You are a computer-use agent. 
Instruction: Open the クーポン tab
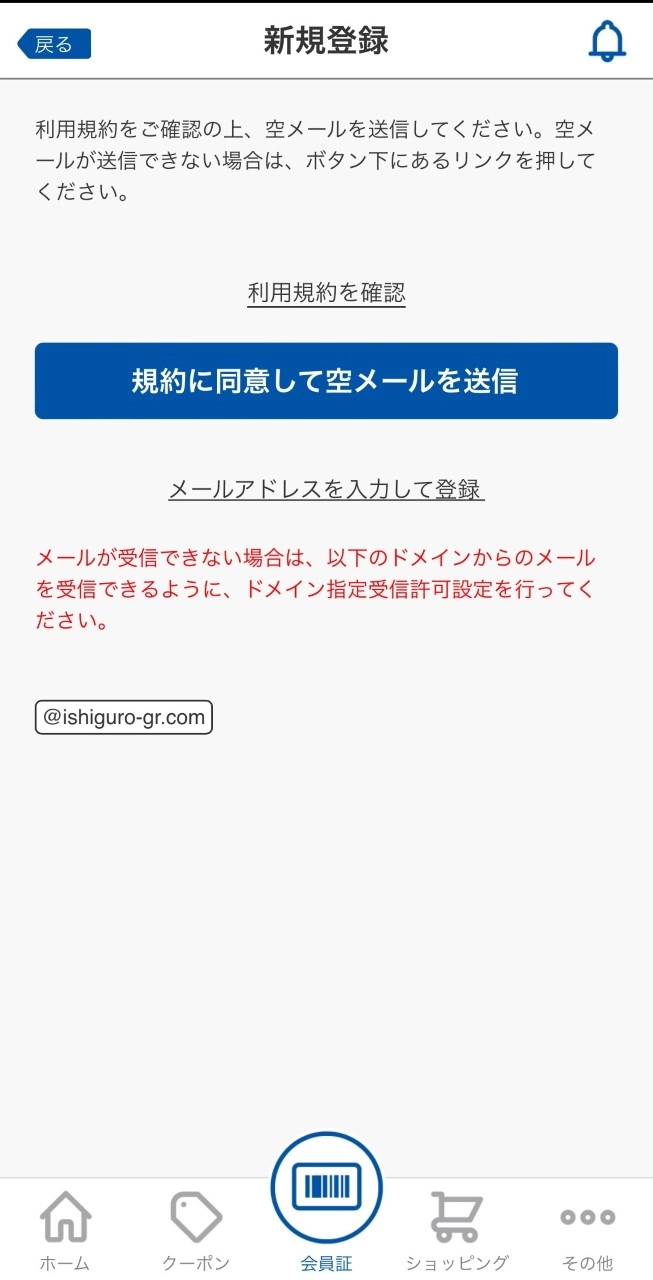pyautogui.click(x=196, y=1231)
